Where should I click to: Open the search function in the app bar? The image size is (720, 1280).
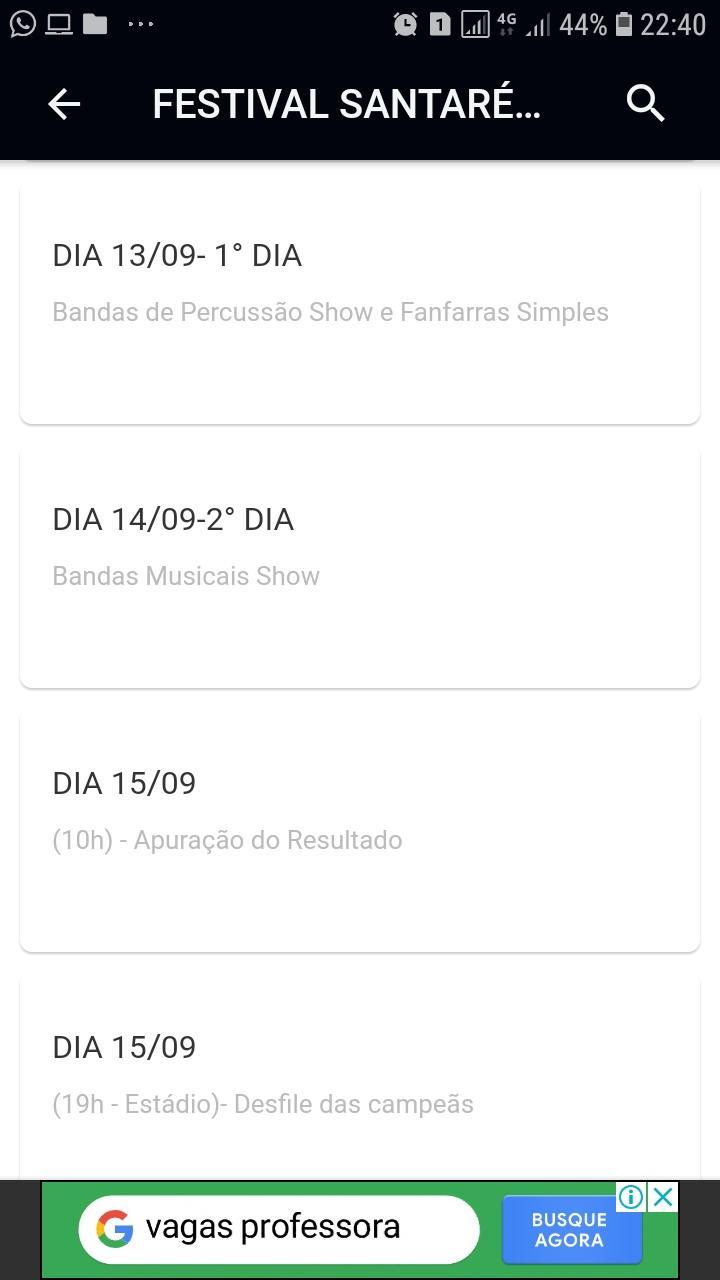[644, 103]
